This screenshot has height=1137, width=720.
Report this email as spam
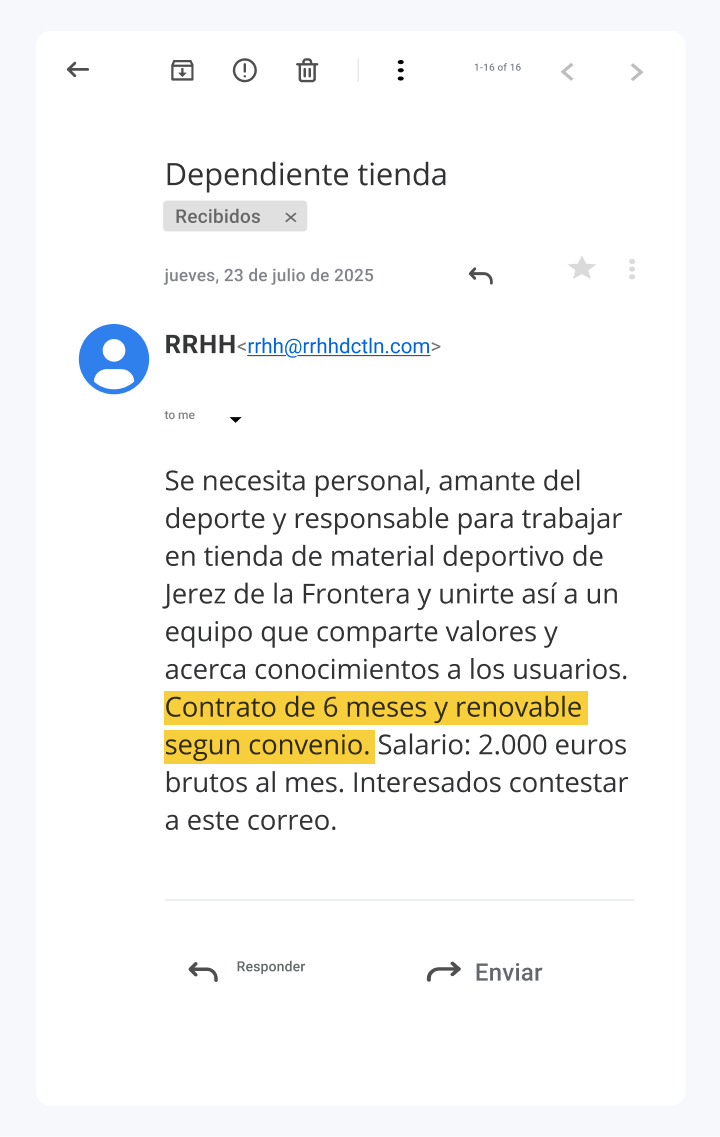[x=245, y=70]
